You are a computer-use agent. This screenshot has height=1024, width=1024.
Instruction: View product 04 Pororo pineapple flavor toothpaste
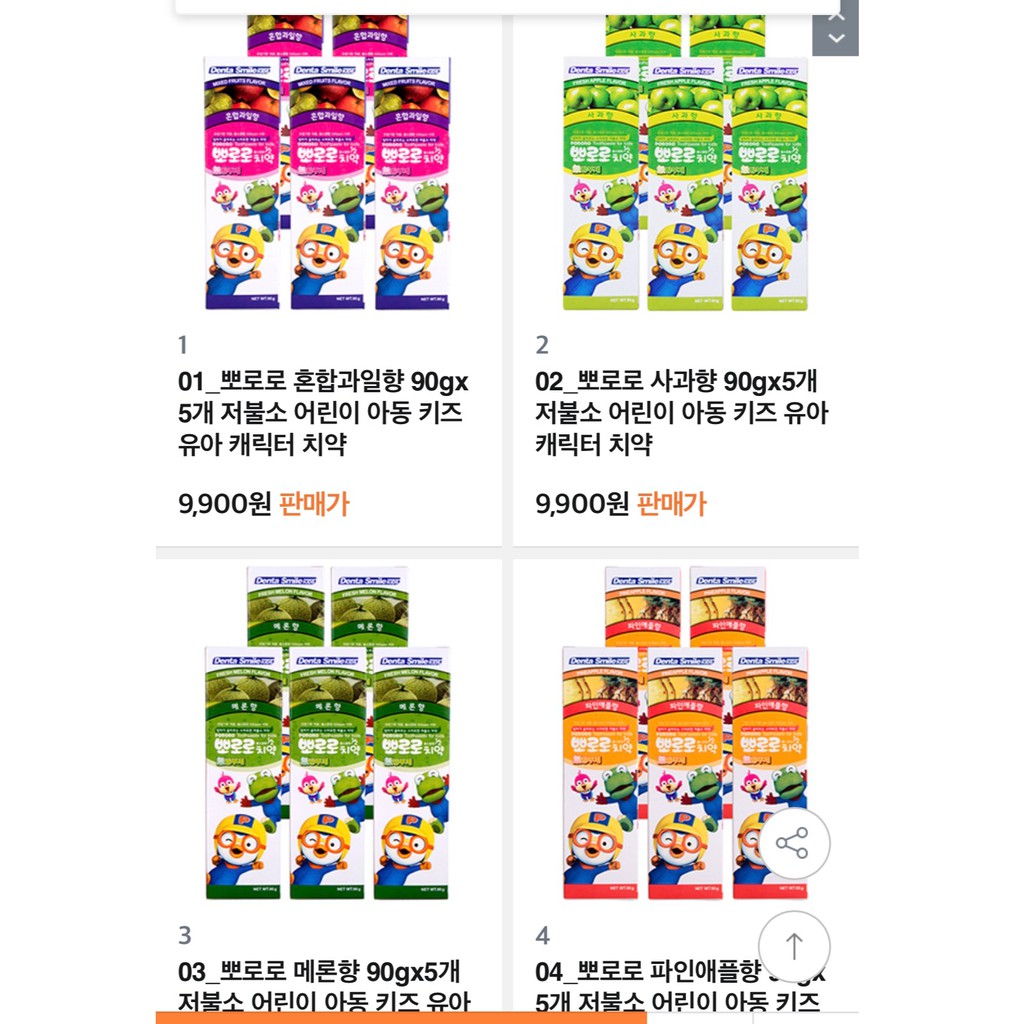tap(660, 740)
